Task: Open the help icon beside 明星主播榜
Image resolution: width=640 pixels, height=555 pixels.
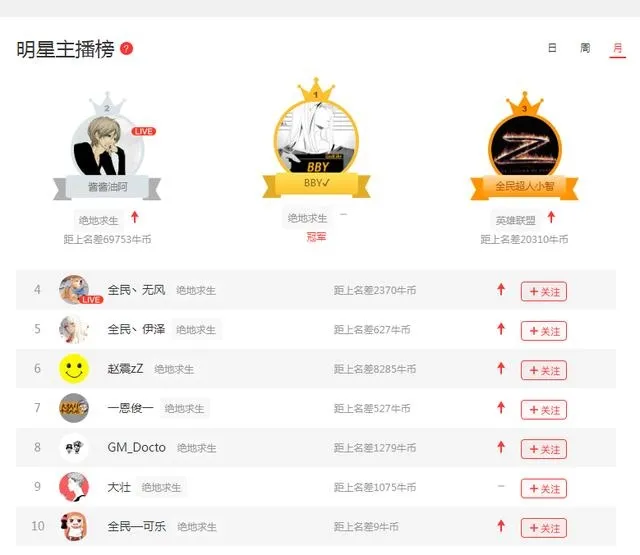Action: (127, 48)
